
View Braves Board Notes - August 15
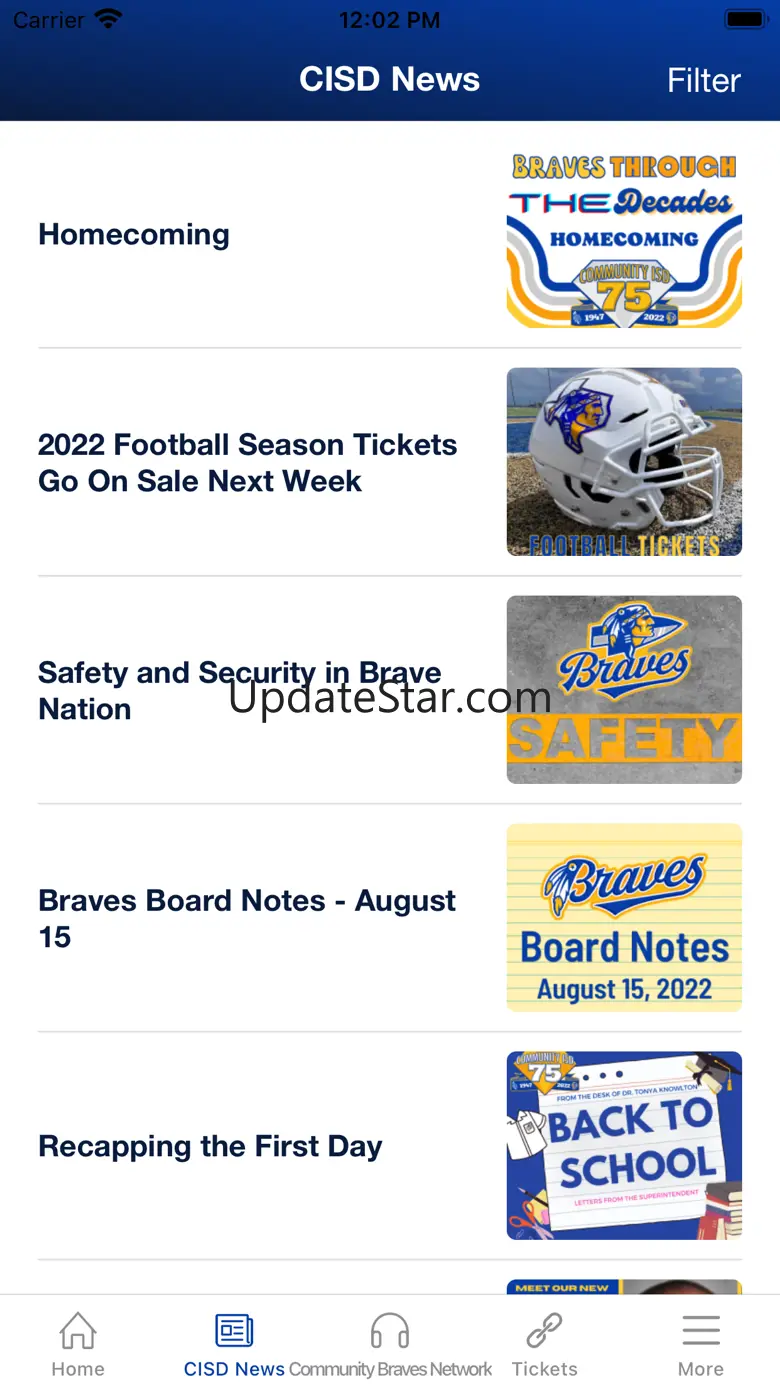(246, 918)
